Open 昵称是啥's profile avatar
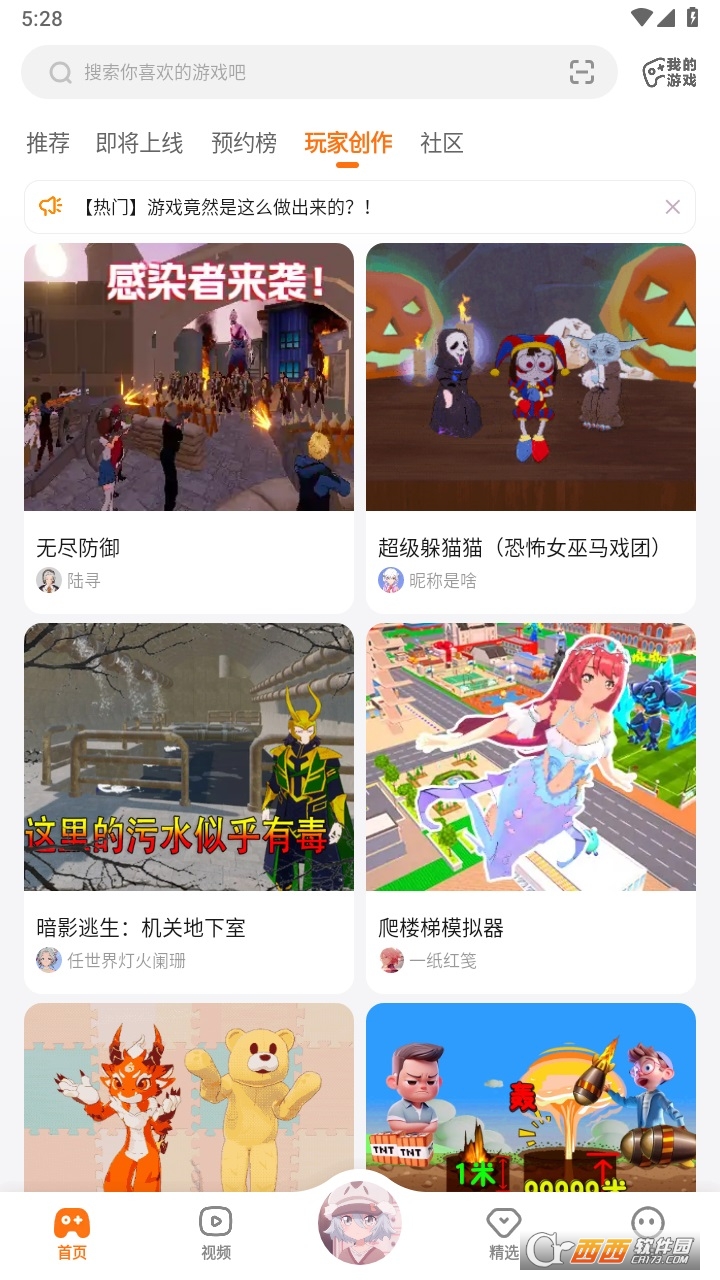 [x=391, y=580]
